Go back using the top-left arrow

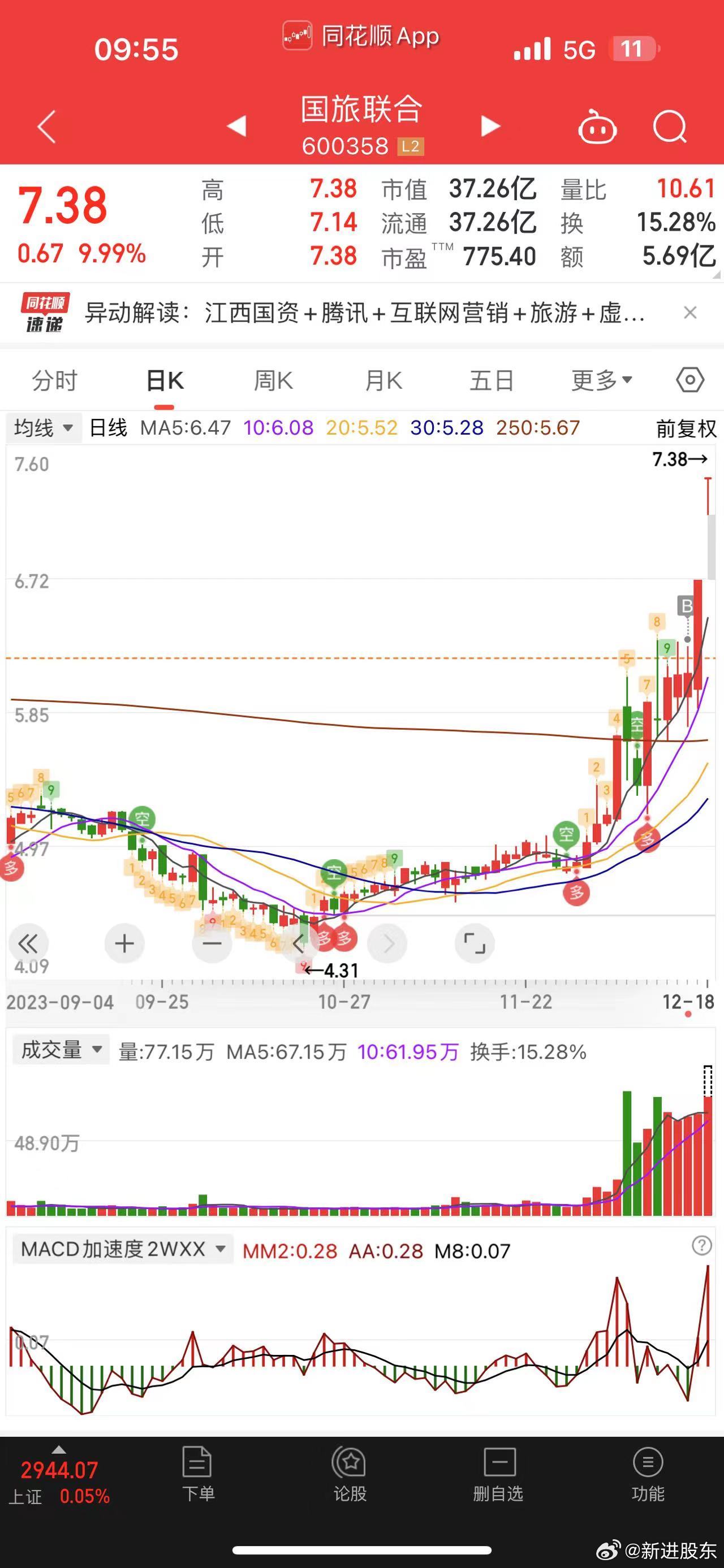(47, 127)
